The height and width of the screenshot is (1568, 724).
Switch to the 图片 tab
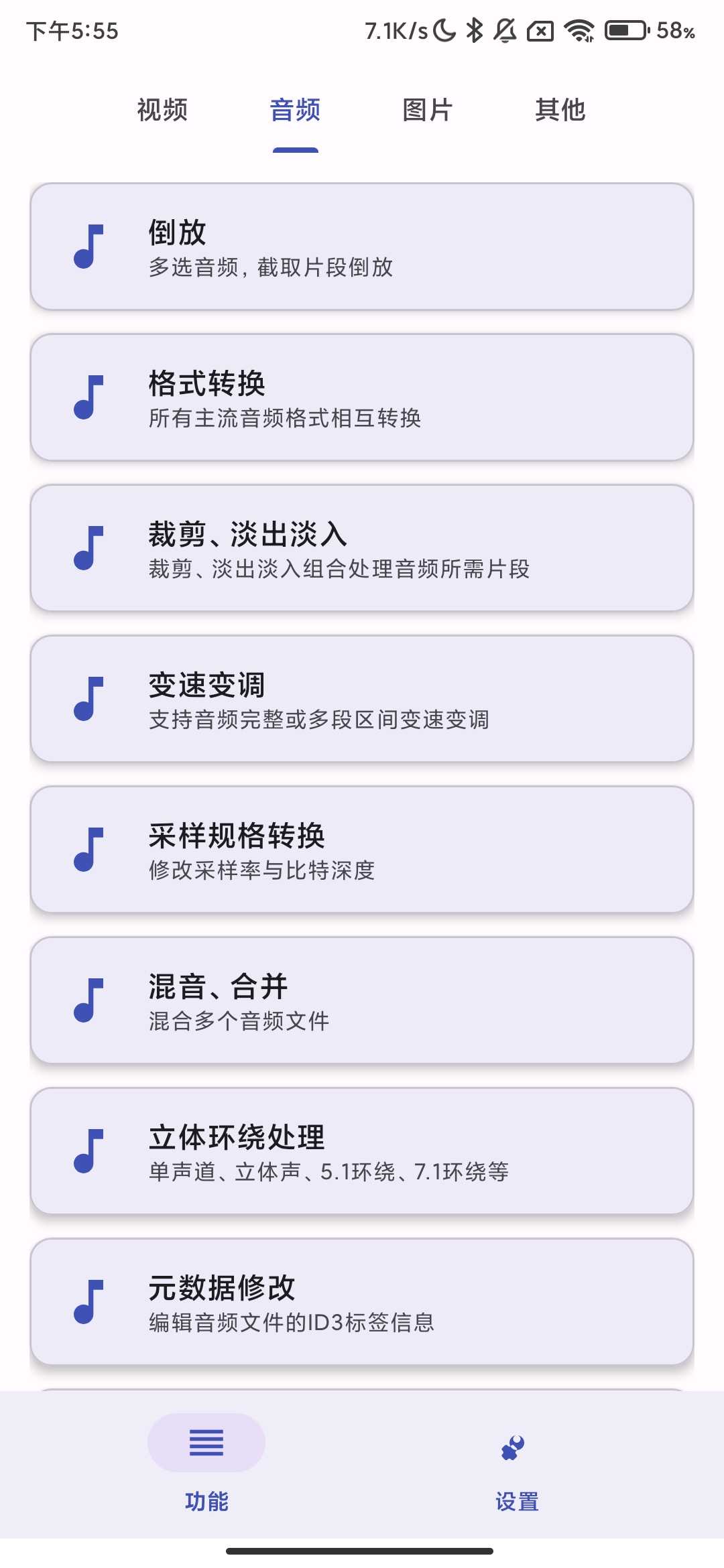click(x=428, y=110)
